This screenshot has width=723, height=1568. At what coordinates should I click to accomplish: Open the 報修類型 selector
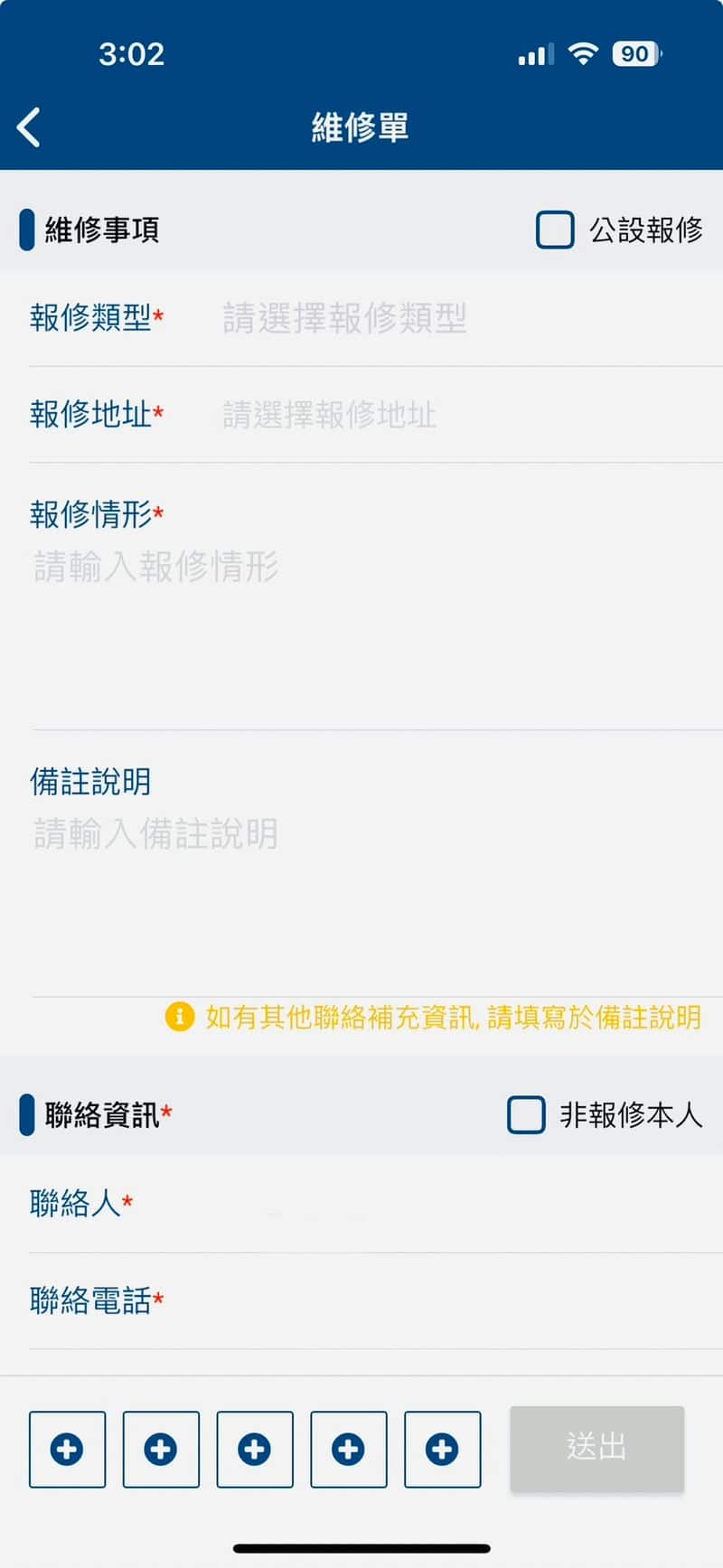pyautogui.click(x=376, y=318)
